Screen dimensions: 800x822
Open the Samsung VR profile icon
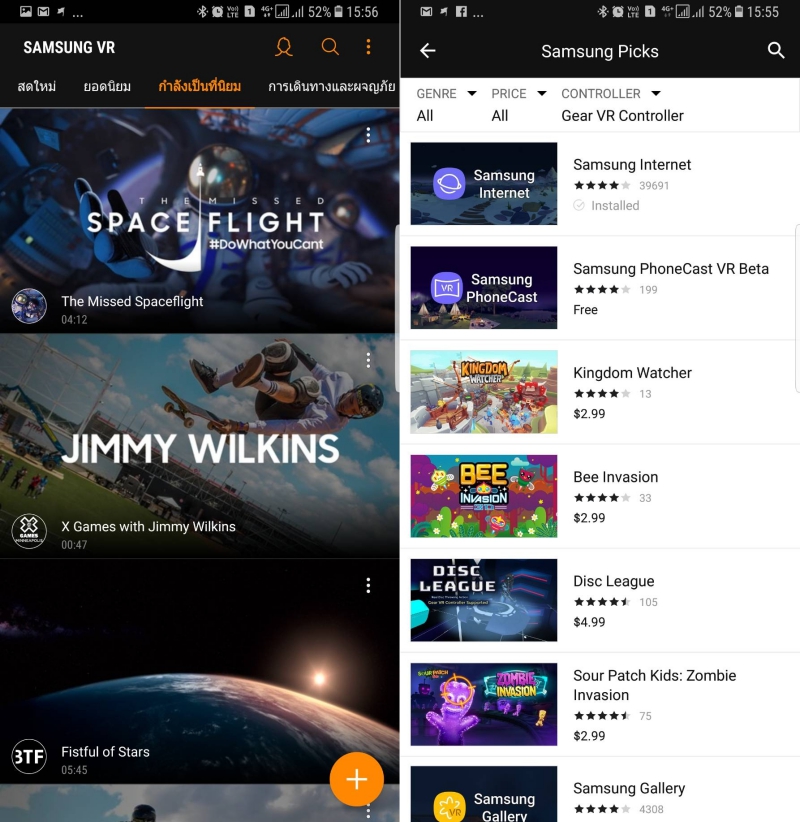(284, 47)
